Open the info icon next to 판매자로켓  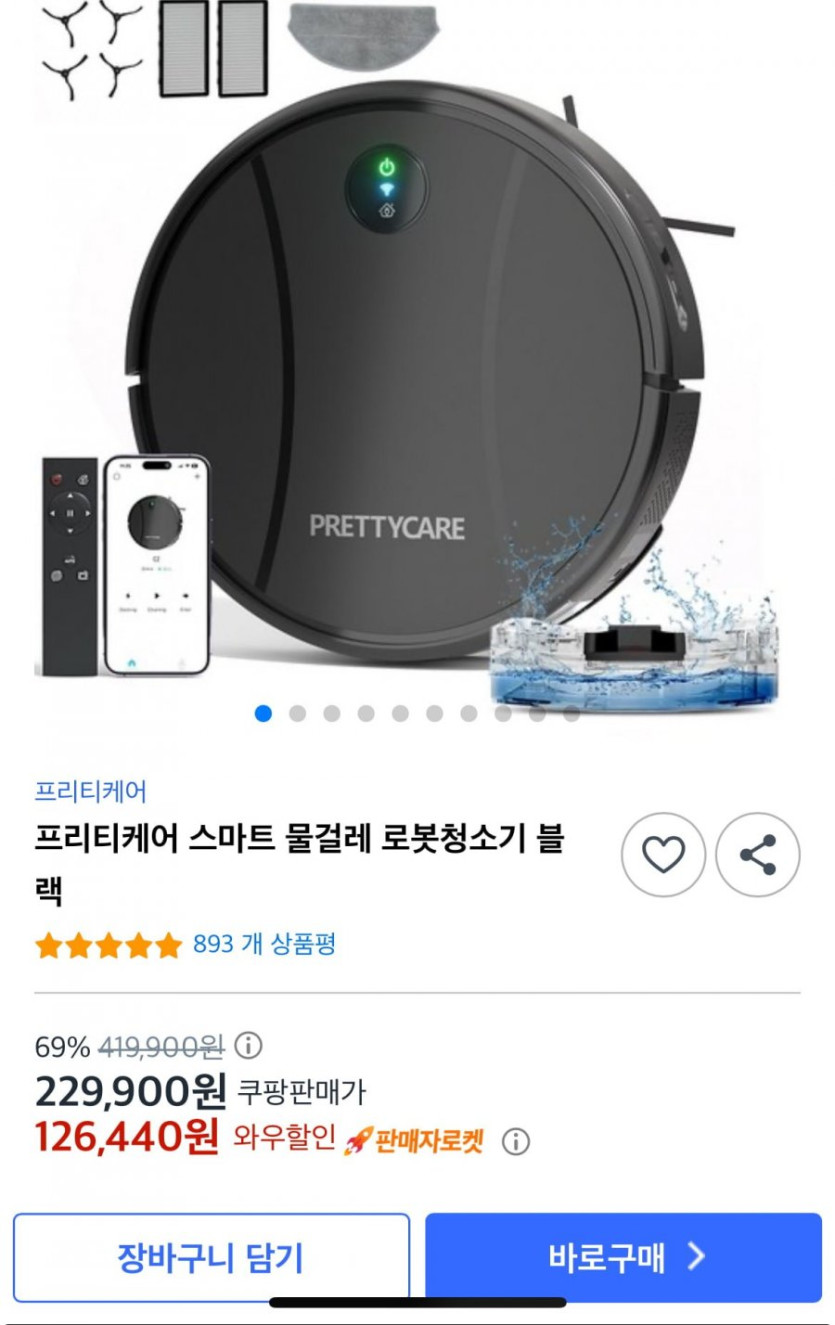(x=515, y=1142)
